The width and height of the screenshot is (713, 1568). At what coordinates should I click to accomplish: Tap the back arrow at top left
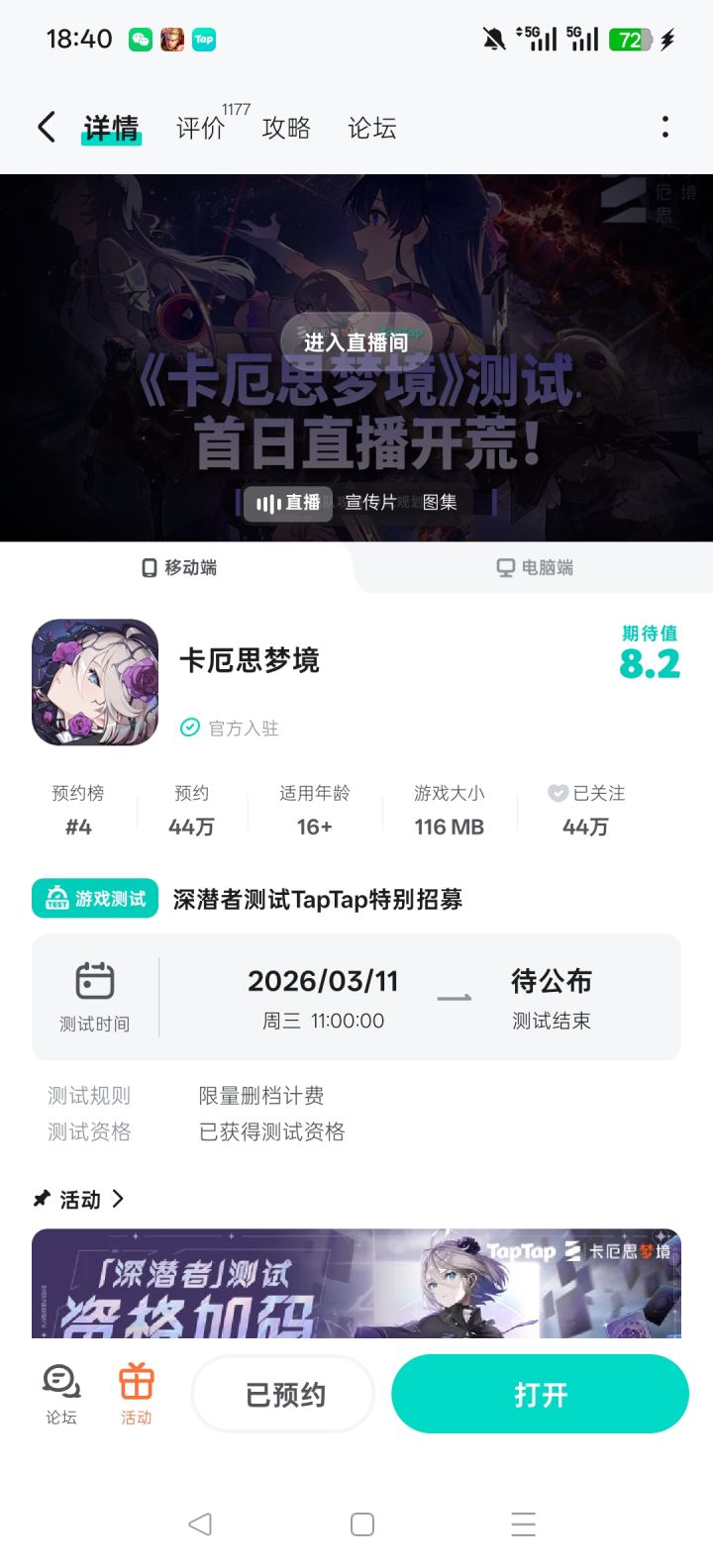pyautogui.click(x=45, y=127)
